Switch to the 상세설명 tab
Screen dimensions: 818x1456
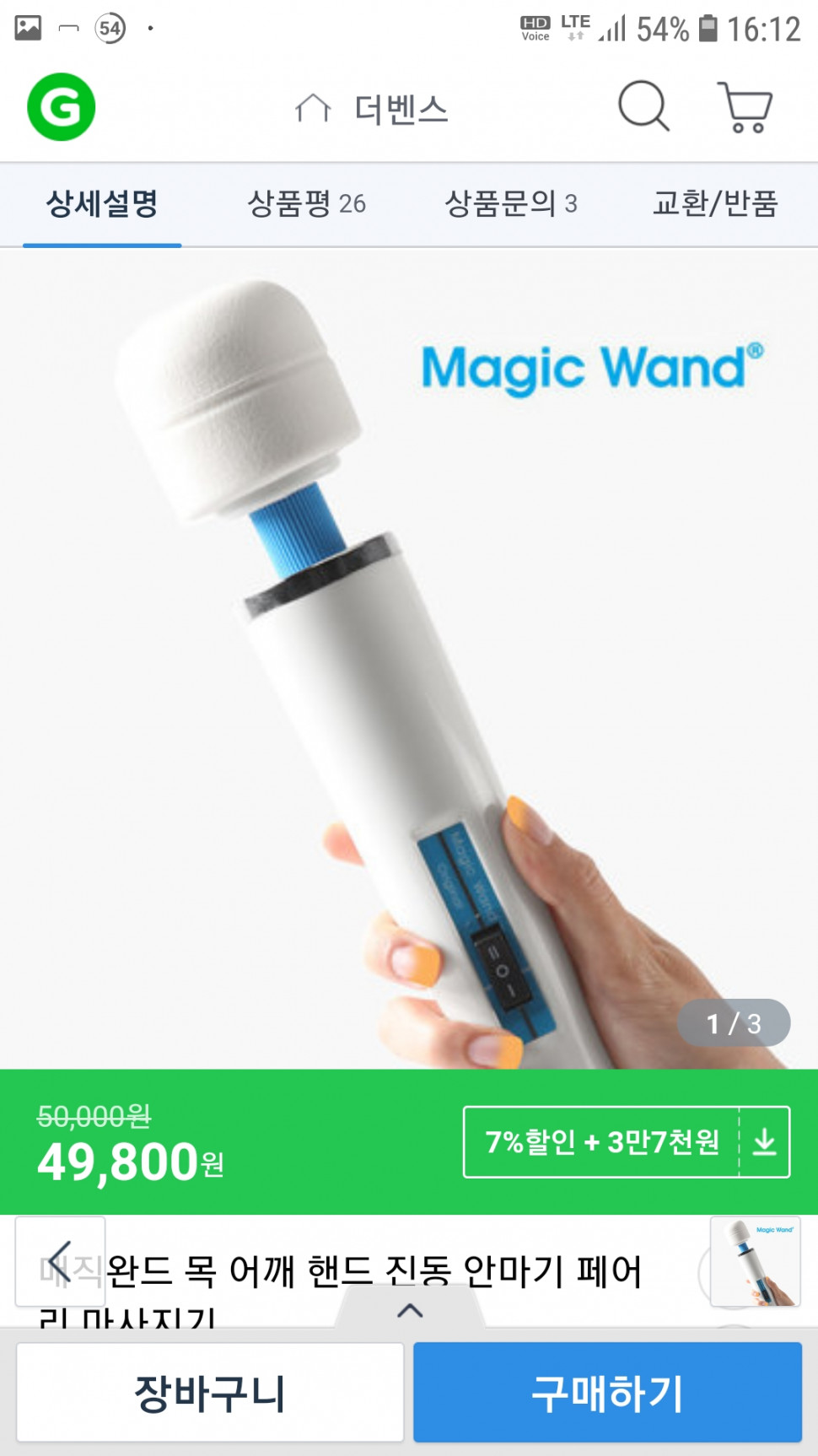pos(102,203)
